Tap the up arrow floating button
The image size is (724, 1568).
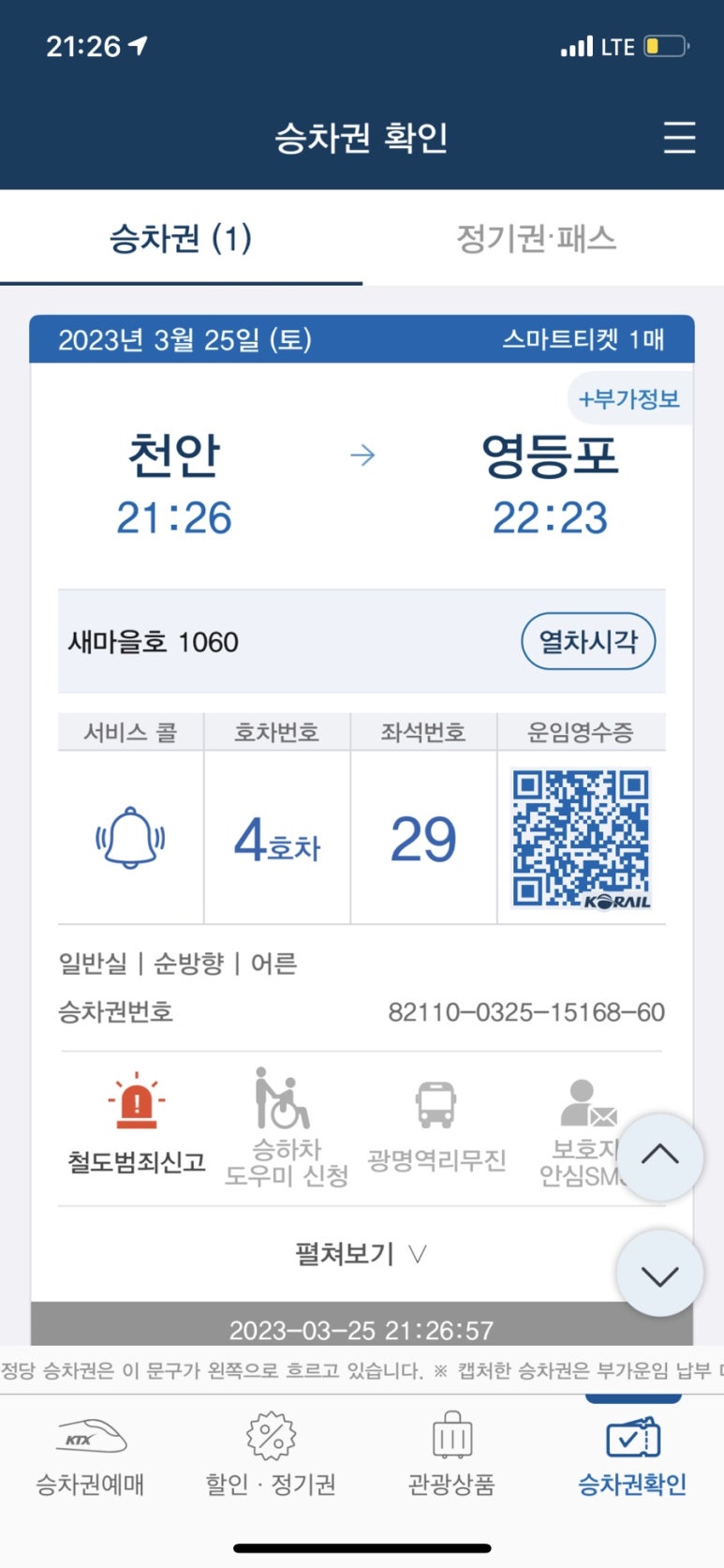(x=660, y=1157)
